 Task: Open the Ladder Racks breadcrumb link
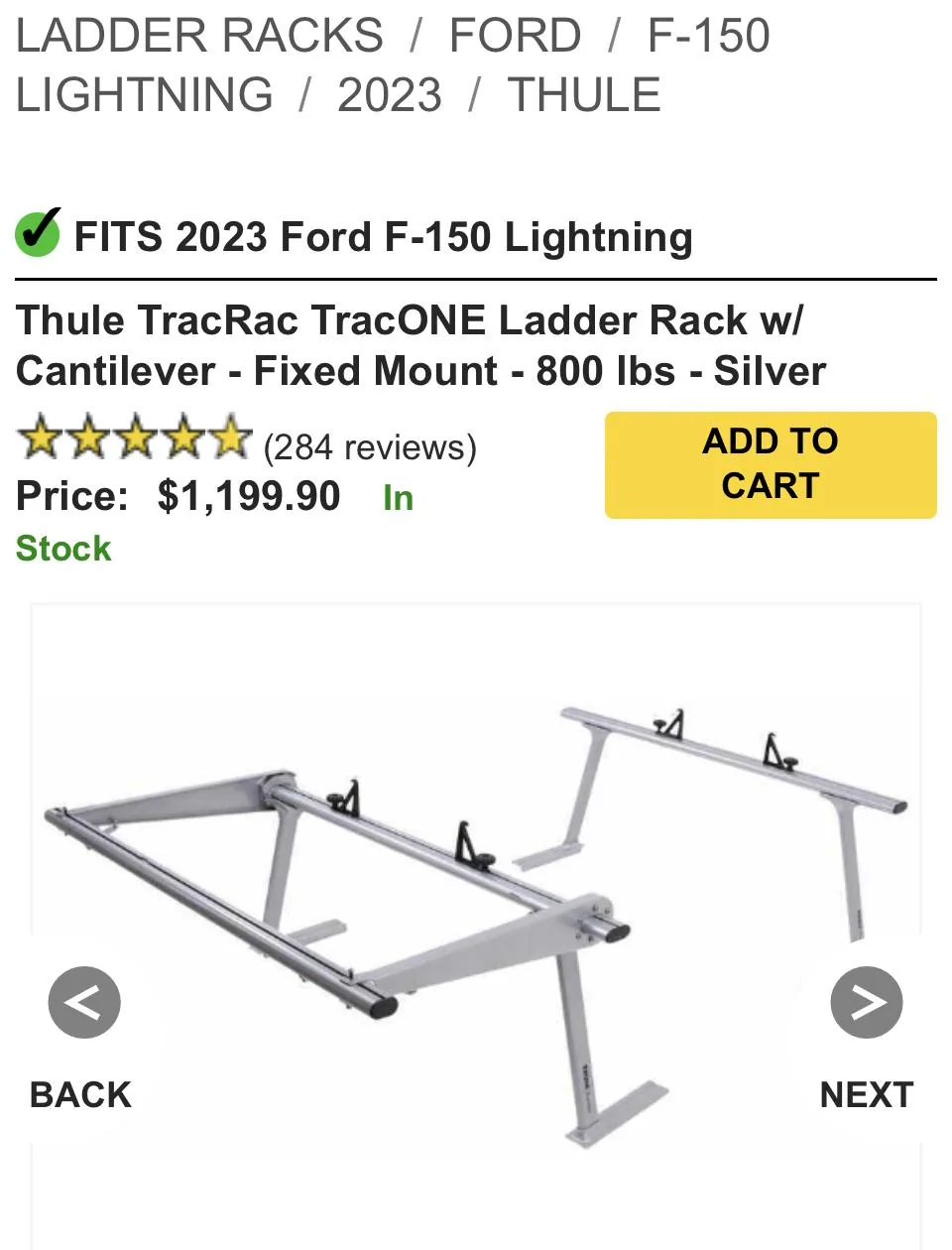199,36
